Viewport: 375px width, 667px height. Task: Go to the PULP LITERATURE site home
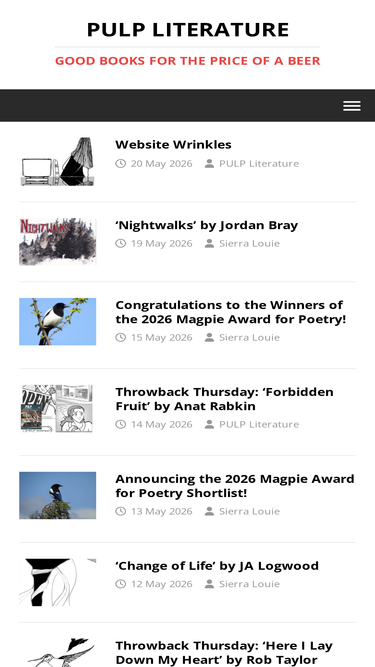188,30
